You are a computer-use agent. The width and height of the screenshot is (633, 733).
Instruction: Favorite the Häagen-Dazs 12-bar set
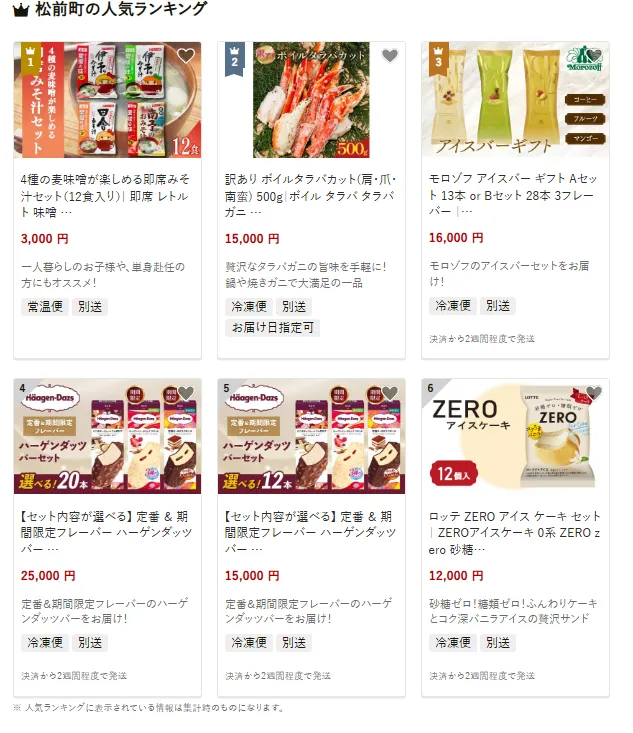point(389,393)
